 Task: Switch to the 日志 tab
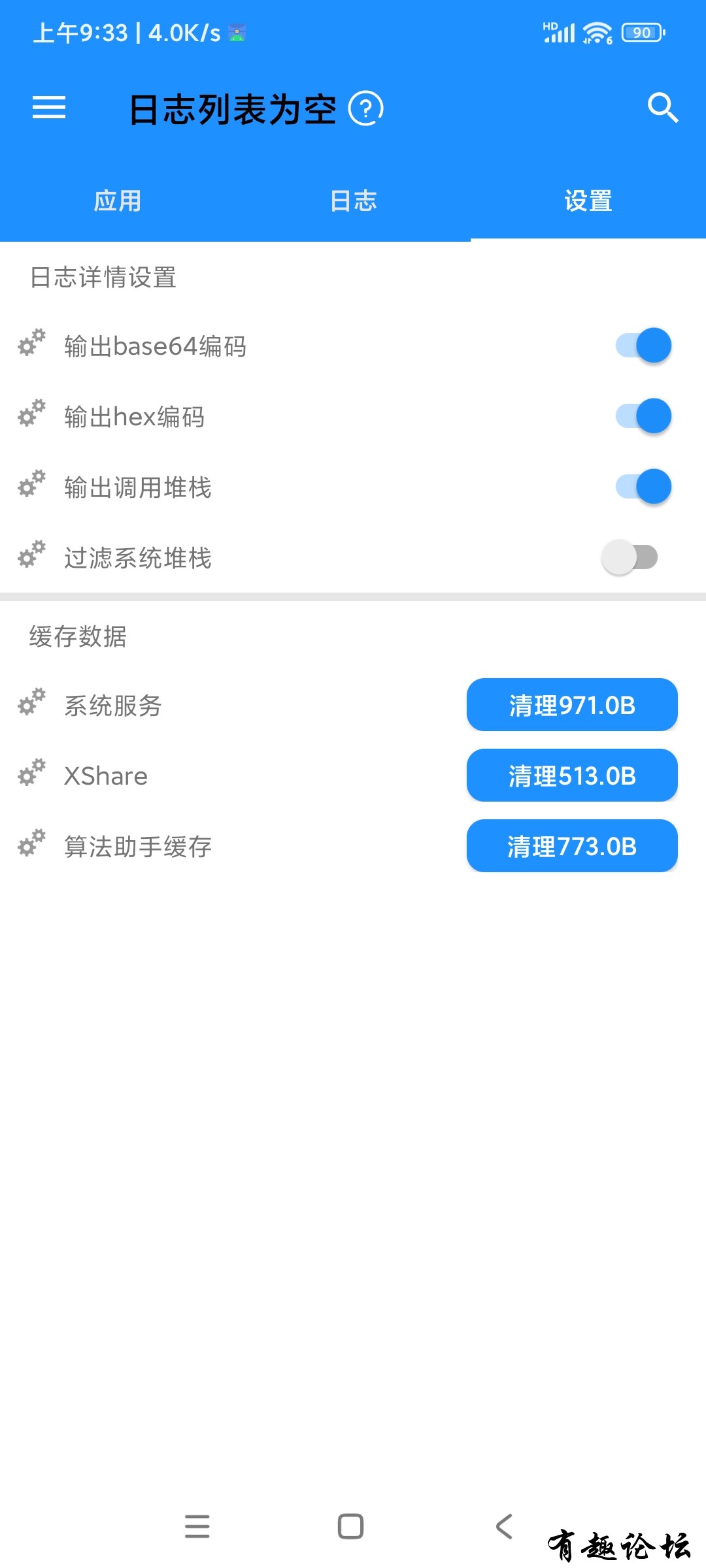click(353, 201)
